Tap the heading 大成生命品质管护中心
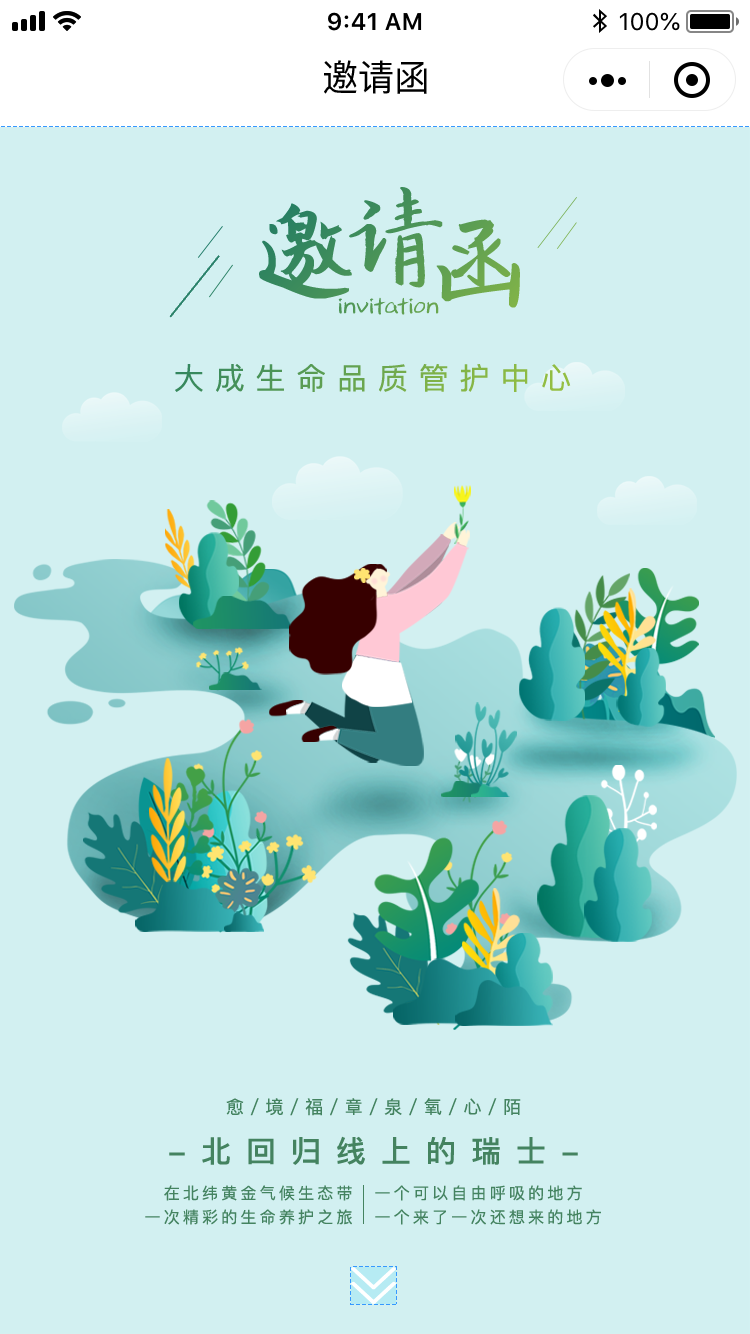750x1334 pixels. point(373,380)
